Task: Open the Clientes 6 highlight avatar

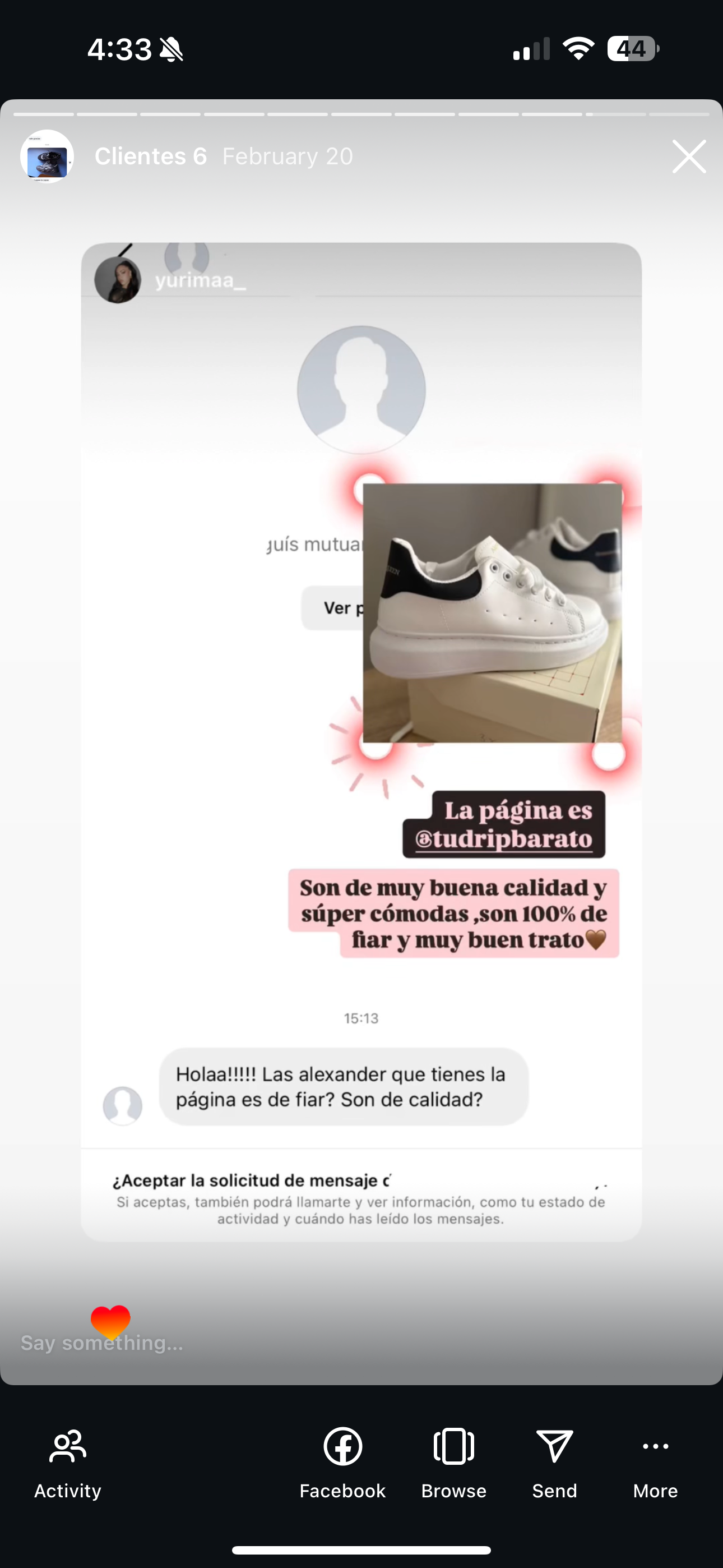Action: tap(47, 156)
